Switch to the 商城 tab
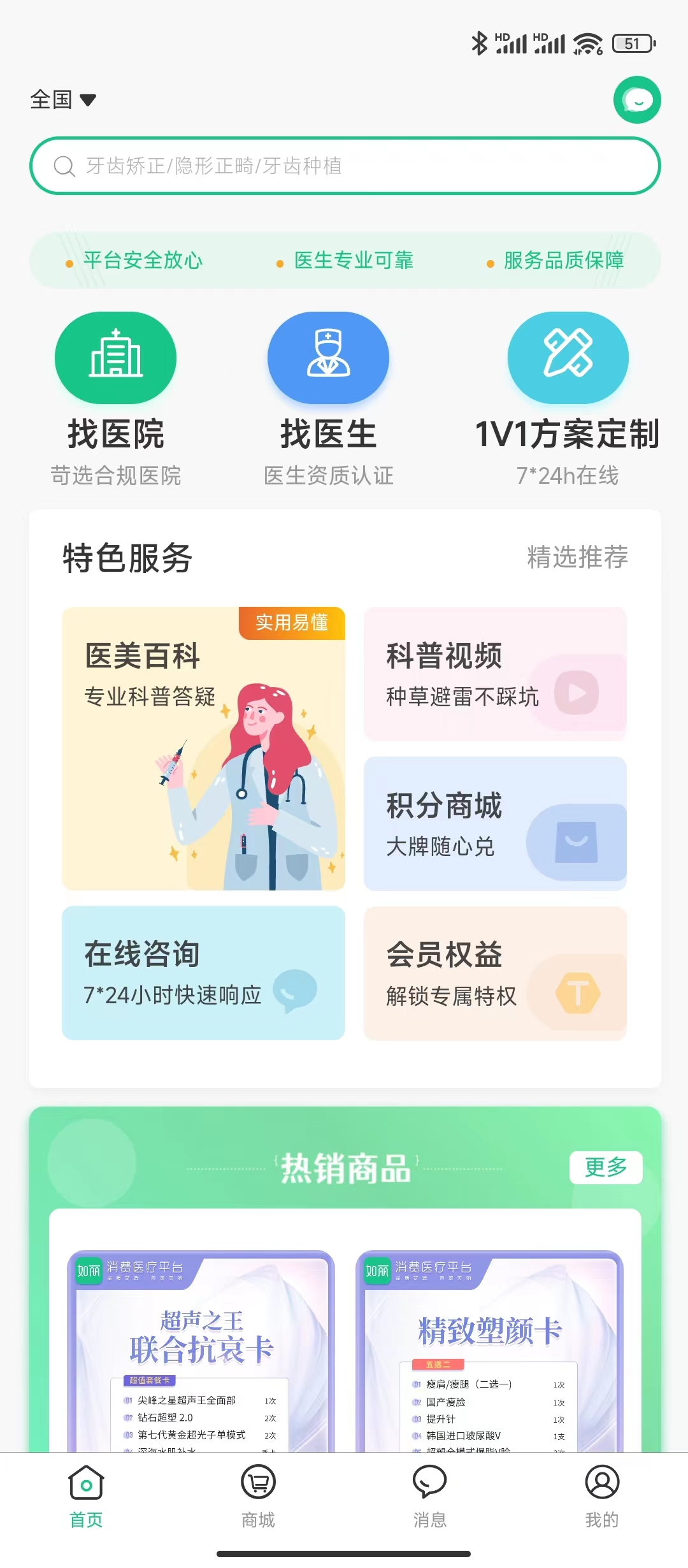The width and height of the screenshot is (688, 1568). click(258, 1495)
